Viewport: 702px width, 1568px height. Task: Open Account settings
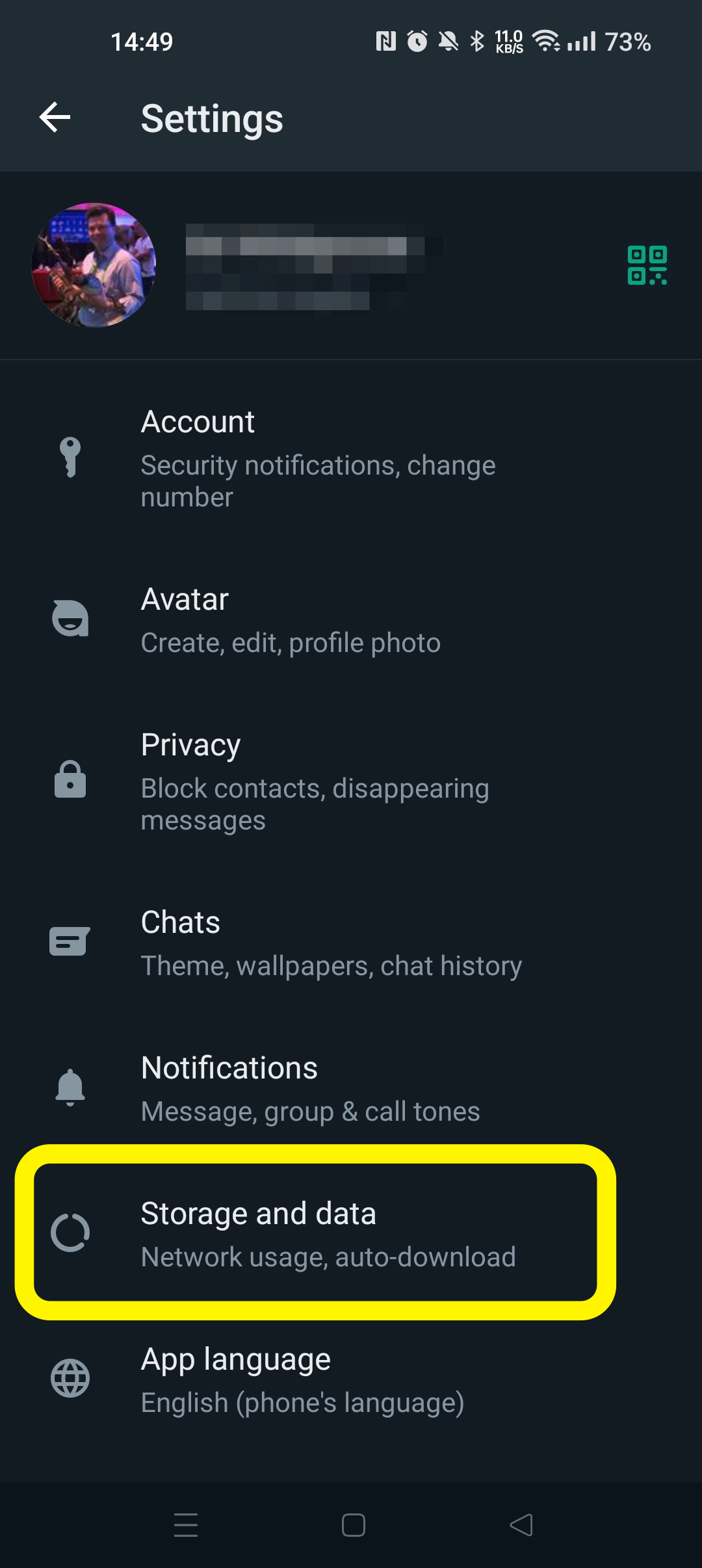351,458
